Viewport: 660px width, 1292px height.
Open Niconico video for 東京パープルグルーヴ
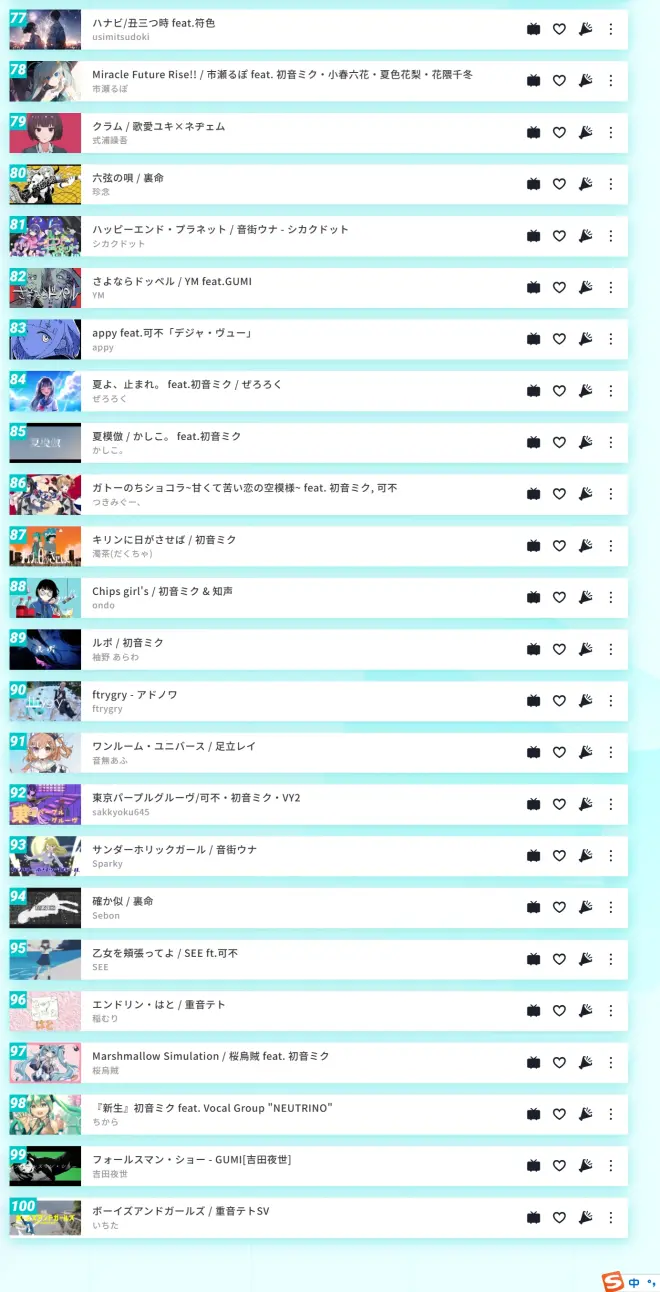tap(534, 804)
